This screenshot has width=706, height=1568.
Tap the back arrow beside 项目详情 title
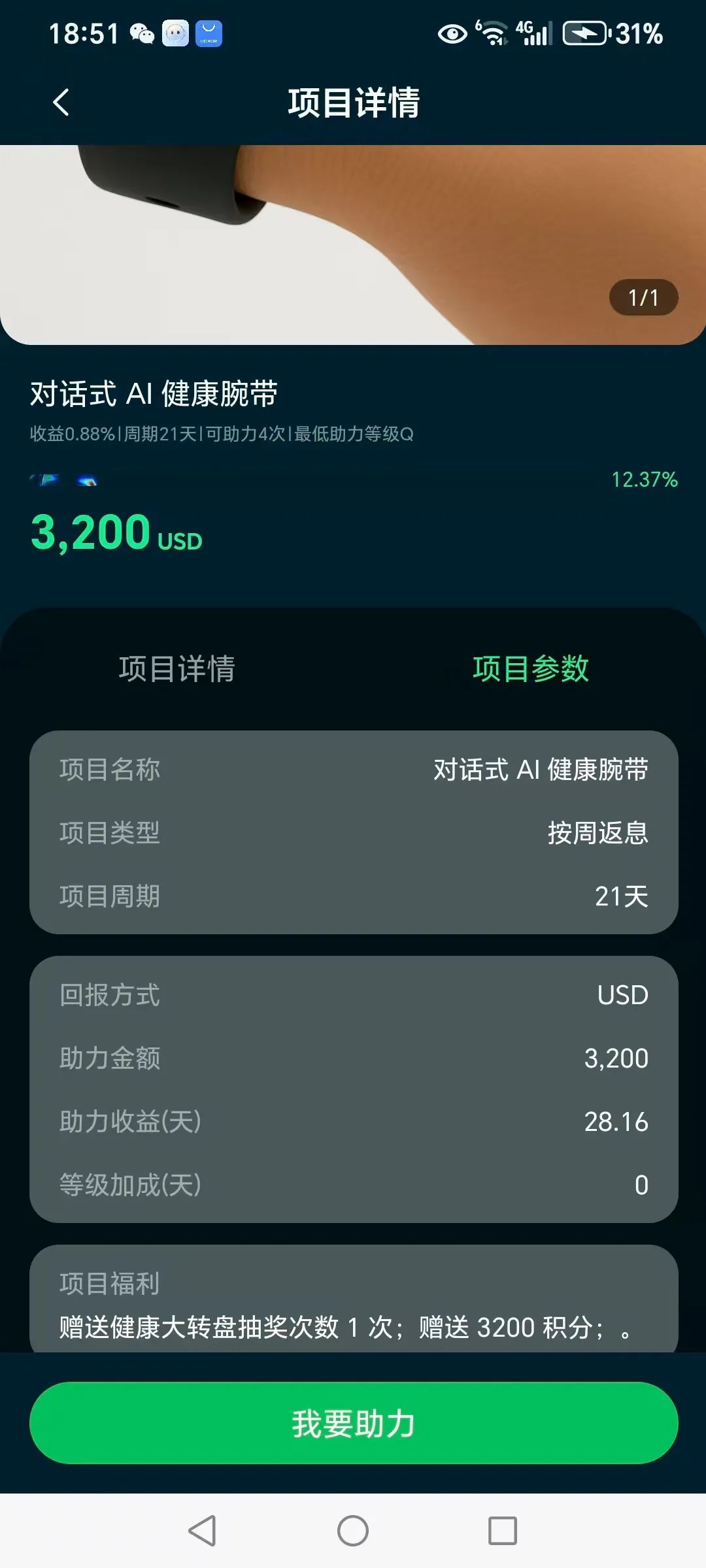click(x=60, y=103)
